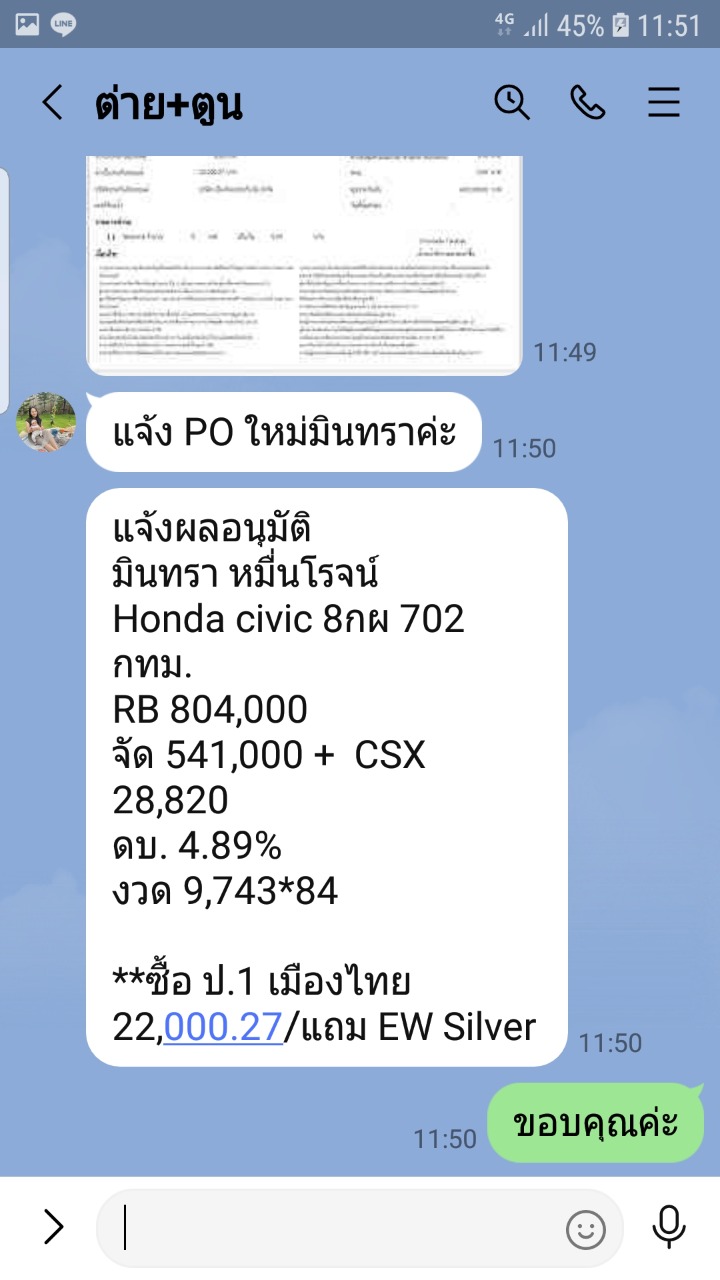This screenshot has height=1280, width=720.
Task: Open the 000.27 linked number
Action: [x=224, y=1027]
